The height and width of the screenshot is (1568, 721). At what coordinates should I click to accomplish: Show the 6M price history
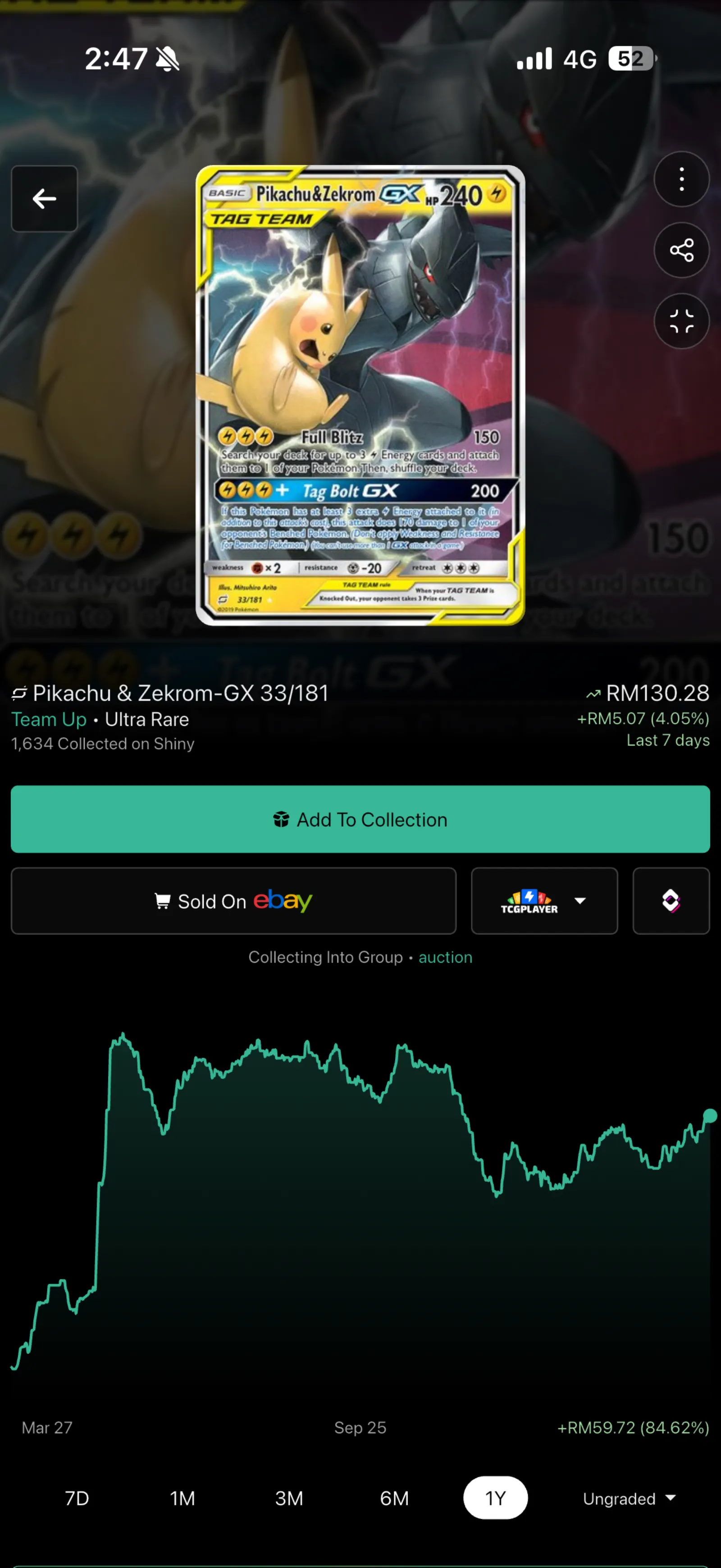click(x=394, y=1498)
